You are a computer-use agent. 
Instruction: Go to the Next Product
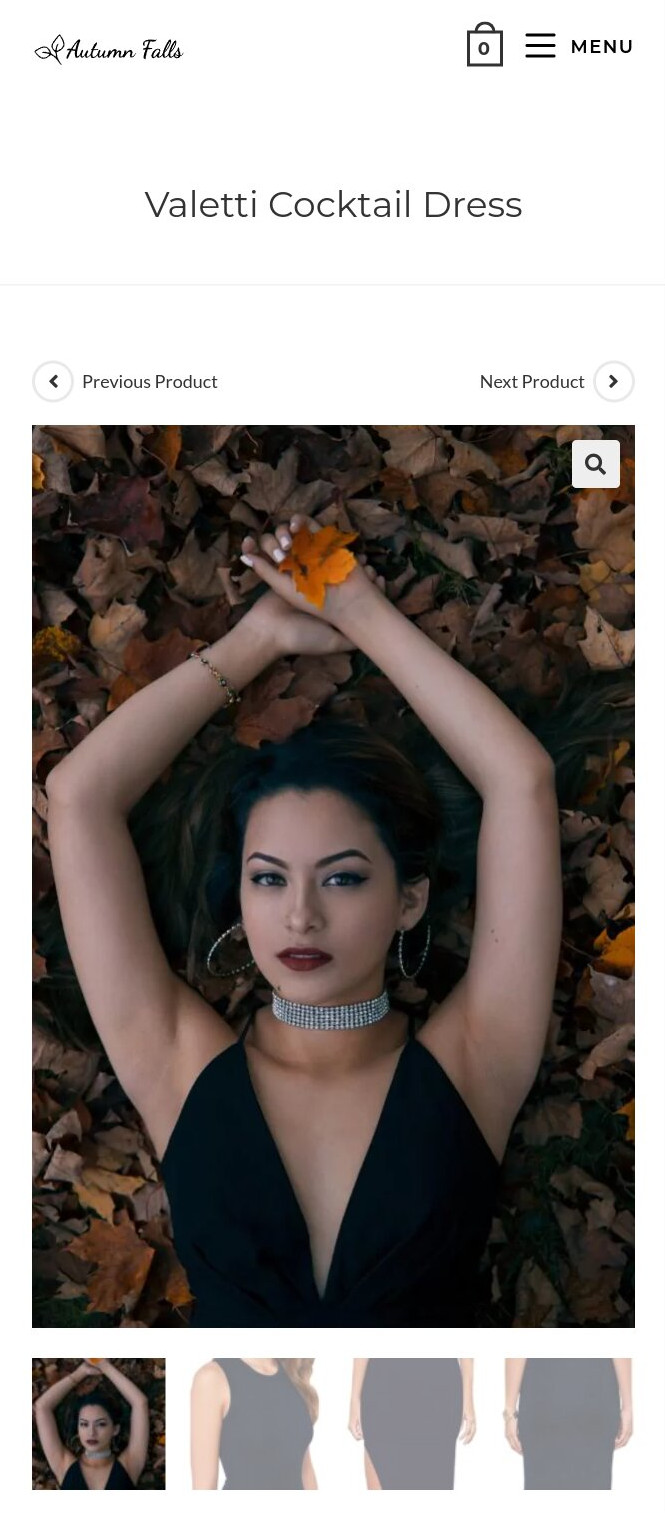[557, 381]
